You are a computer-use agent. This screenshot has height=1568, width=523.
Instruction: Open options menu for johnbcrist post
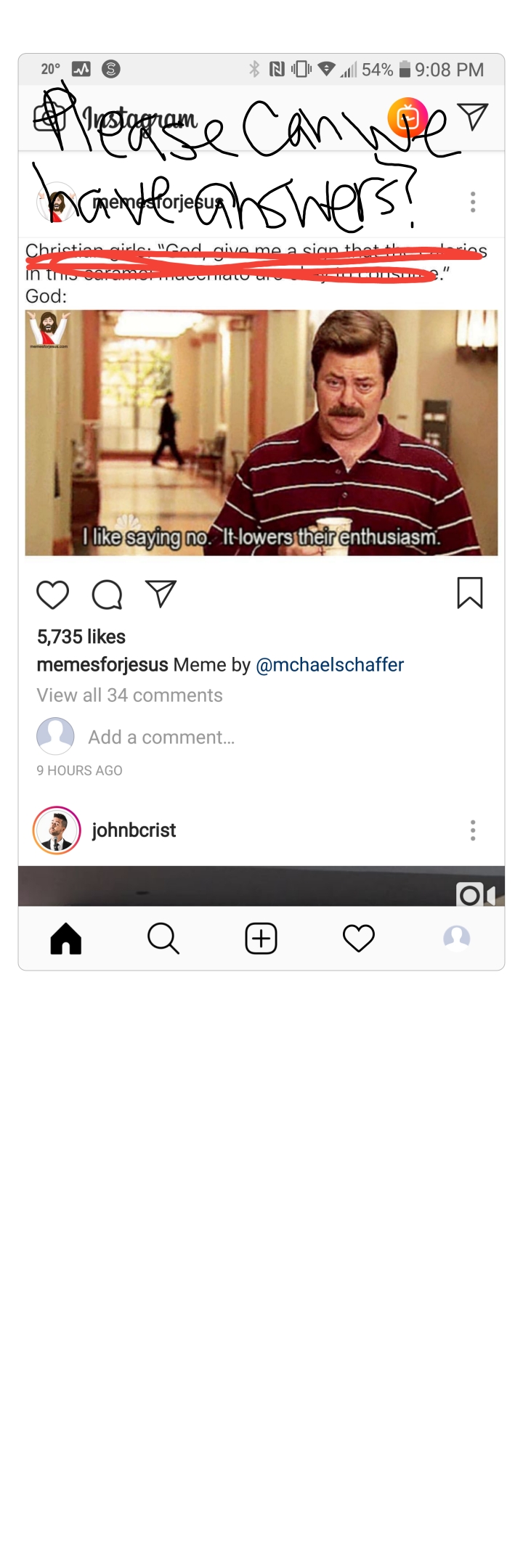pyautogui.click(x=473, y=830)
